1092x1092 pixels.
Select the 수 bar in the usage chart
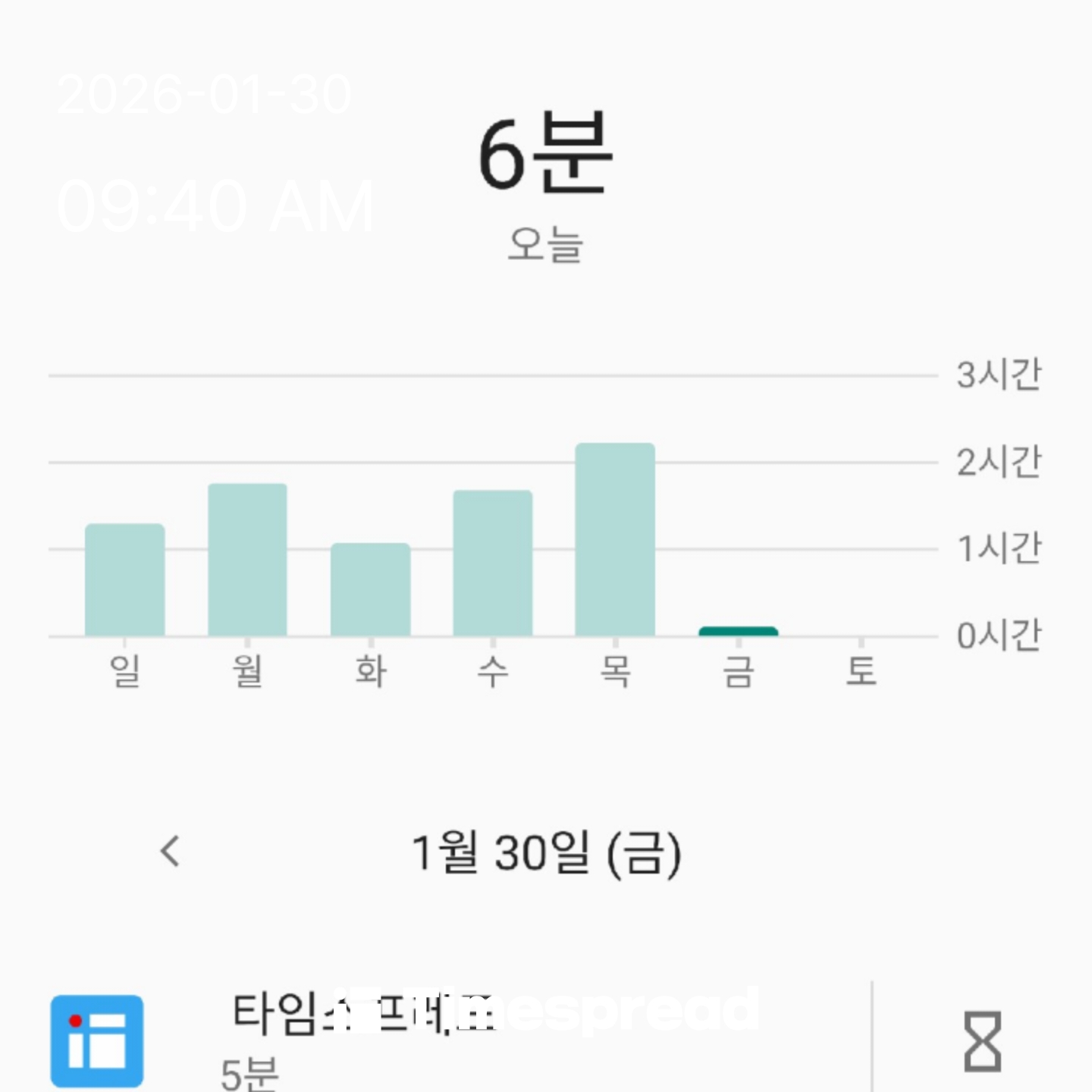click(493, 563)
